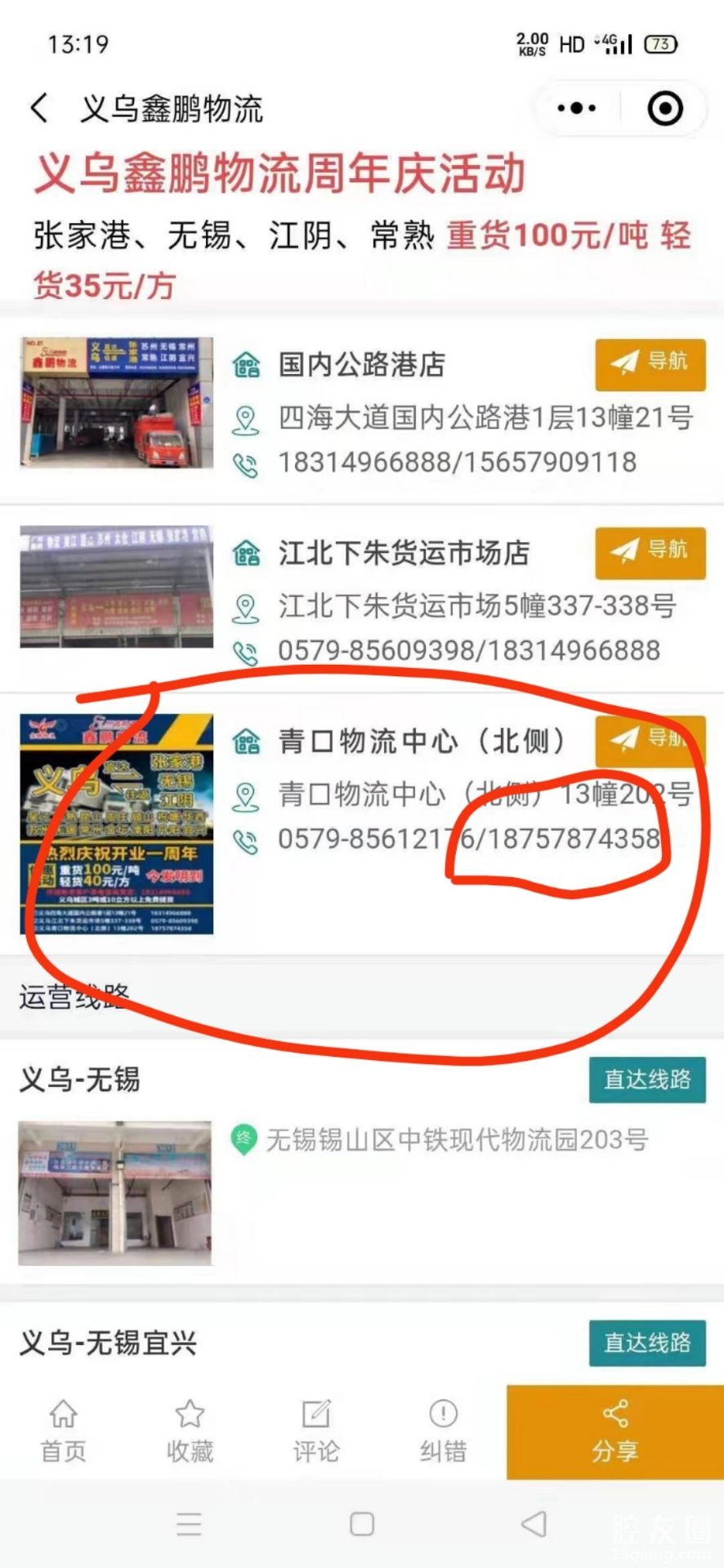
Task: Call the 青口物流中心 phone number
Action: click(x=468, y=839)
